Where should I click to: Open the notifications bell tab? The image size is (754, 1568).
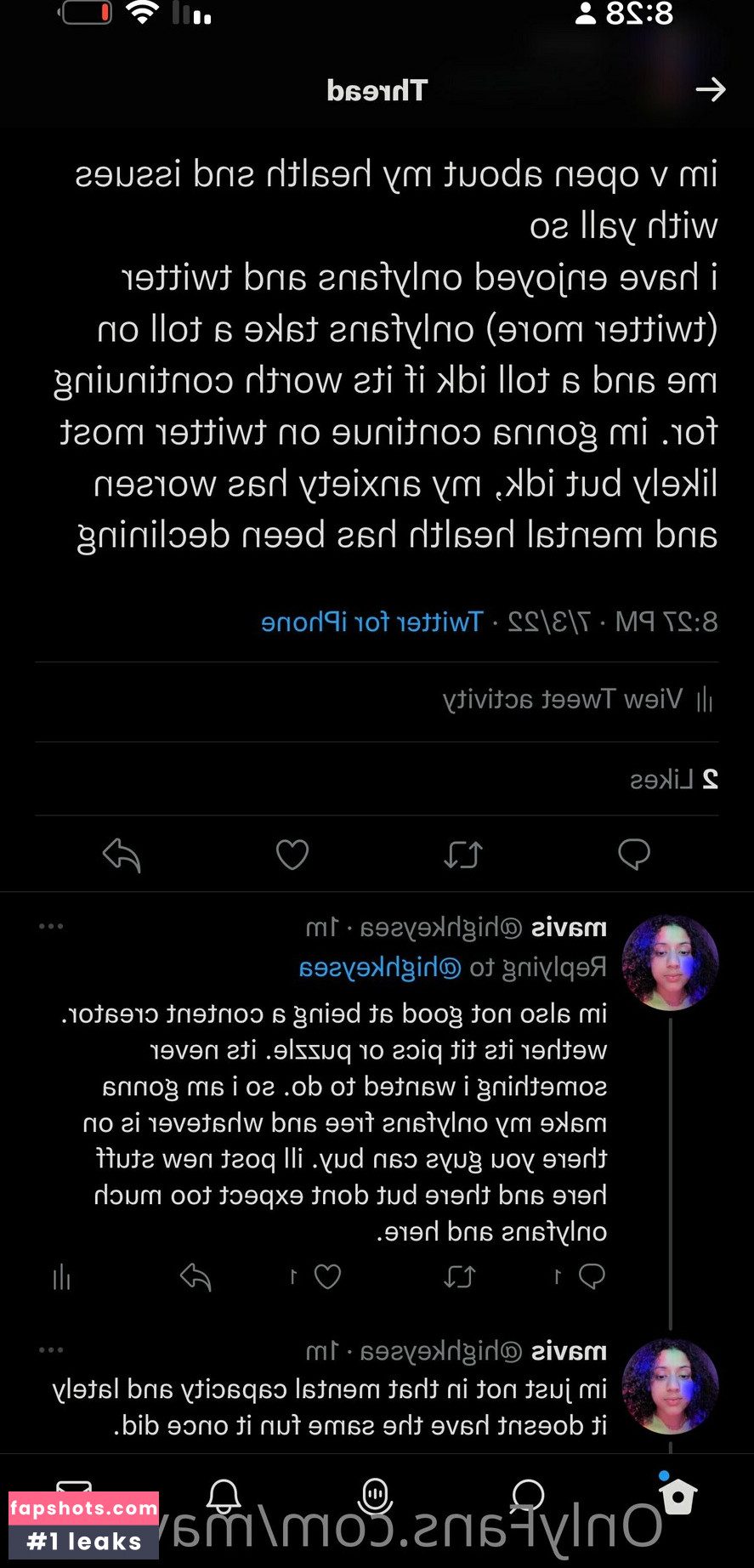click(224, 1497)
